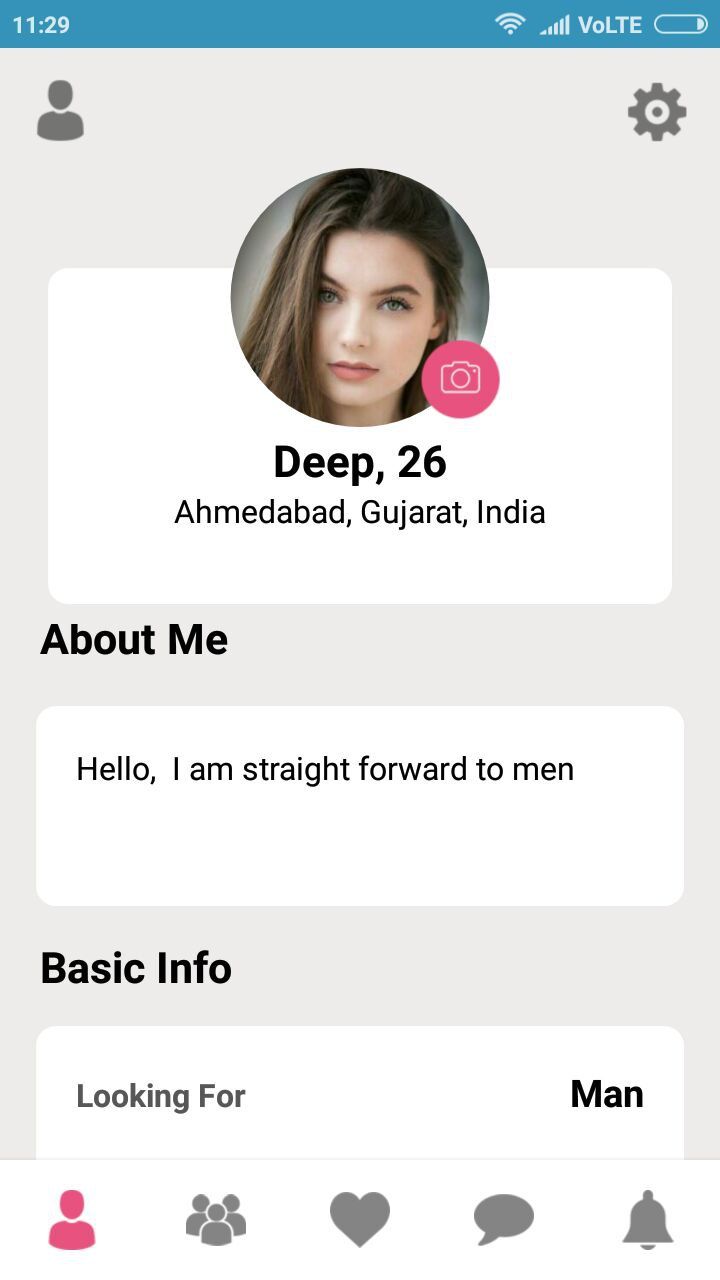Open the Looking For row
Screen dimensions: 720x1280
click(360, 1095)
